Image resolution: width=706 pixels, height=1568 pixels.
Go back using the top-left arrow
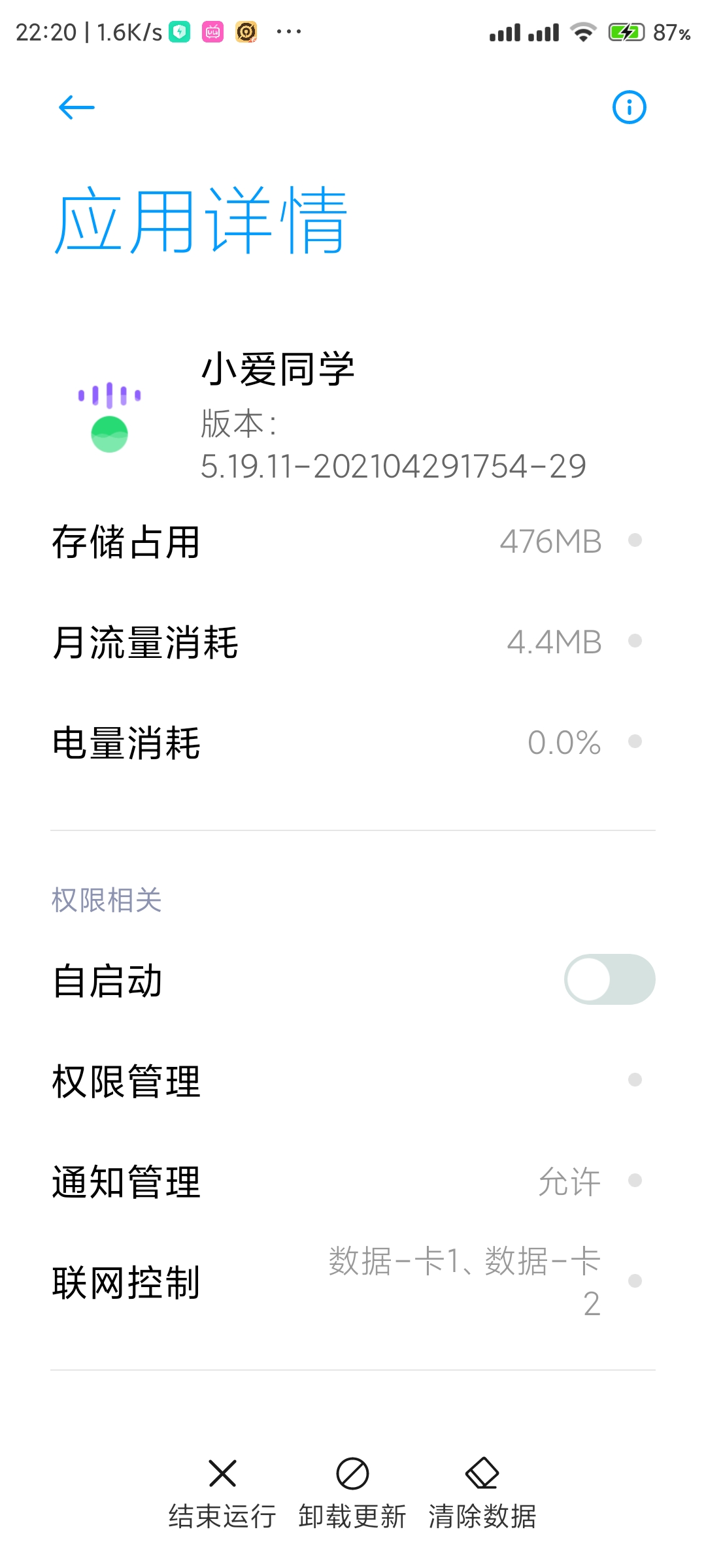pyautogui.click(x=76, y=108)
